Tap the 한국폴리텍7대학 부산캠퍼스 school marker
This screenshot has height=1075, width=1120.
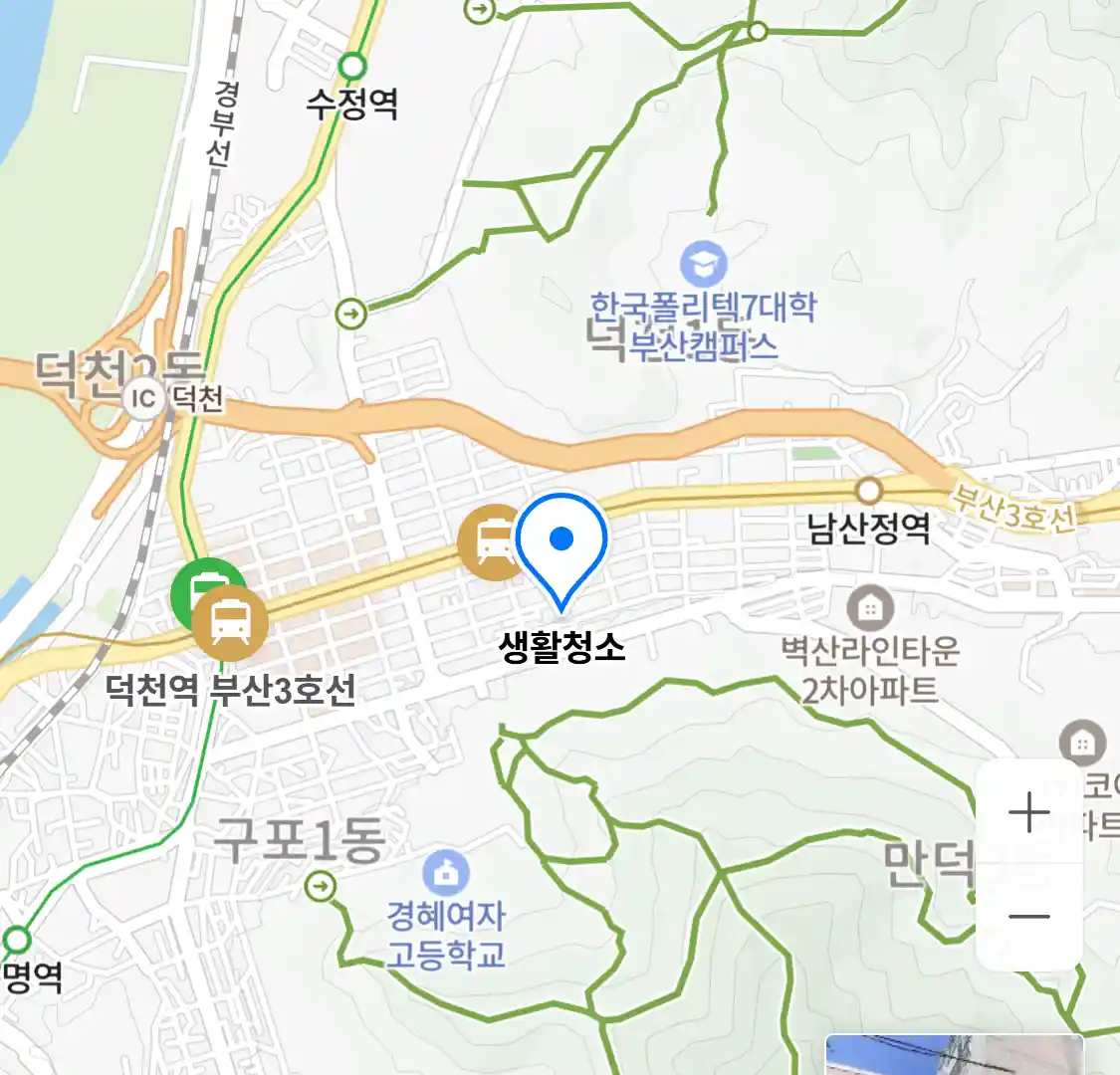click(704, 265)
